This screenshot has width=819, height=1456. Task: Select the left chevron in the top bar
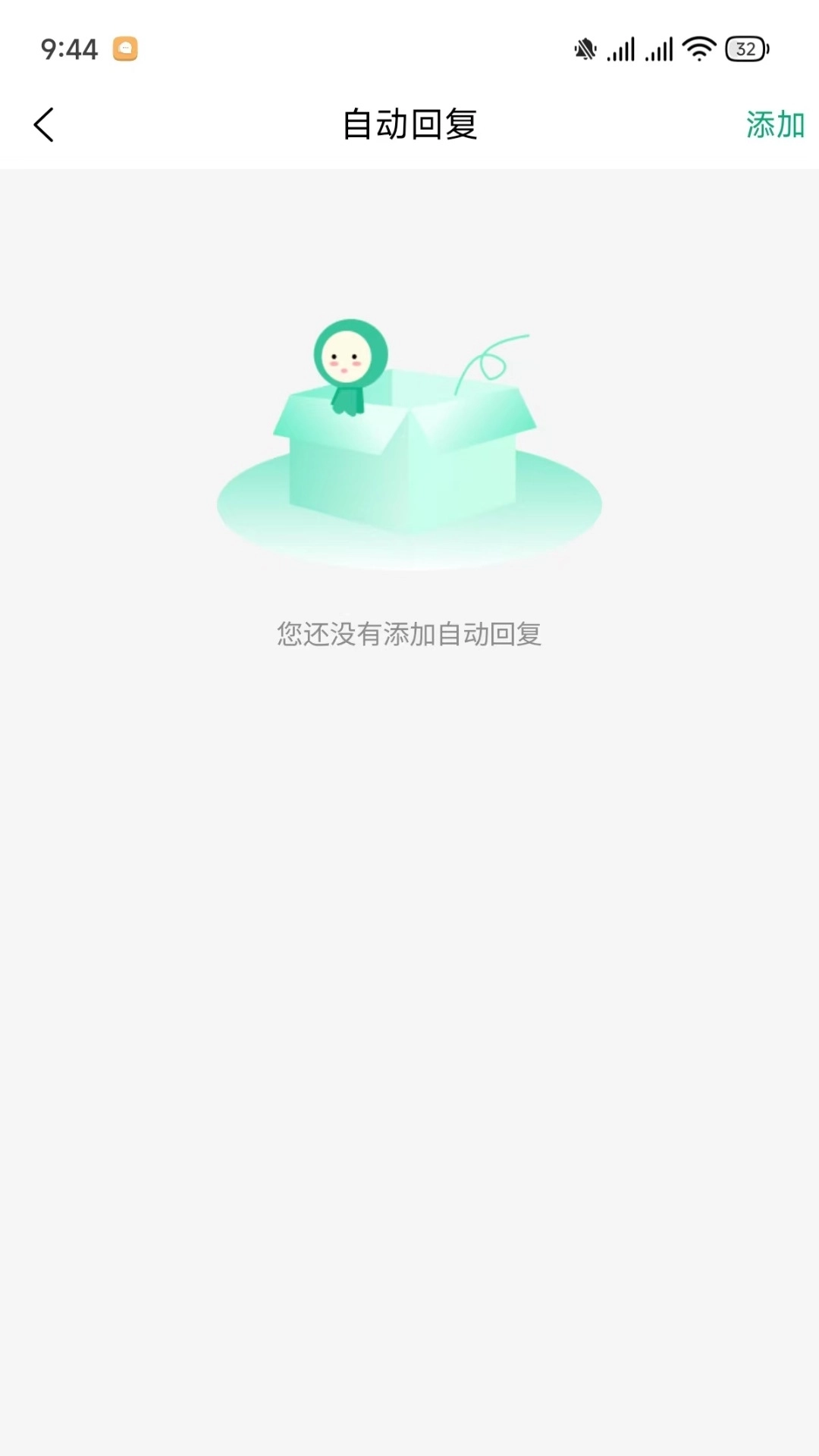(x=43, y=124)
